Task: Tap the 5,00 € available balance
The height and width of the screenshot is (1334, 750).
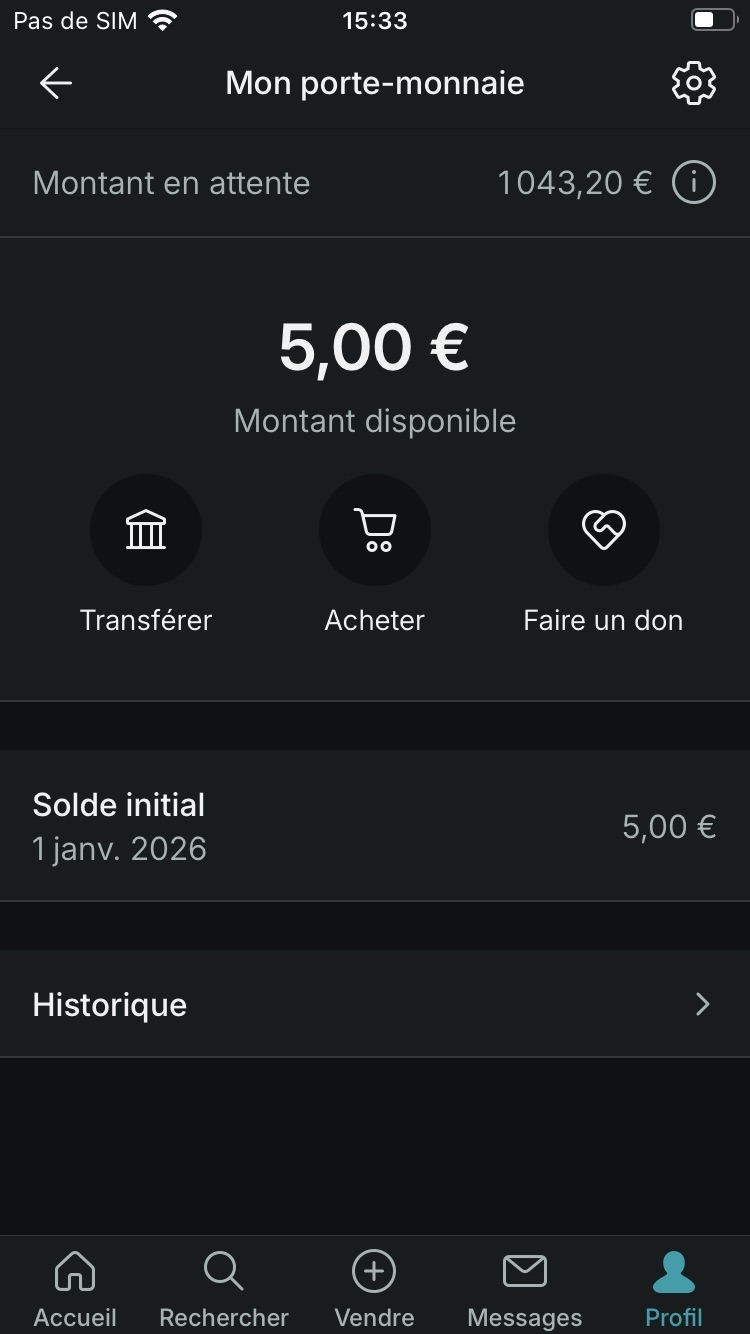Action: click(x=375, y=347)
